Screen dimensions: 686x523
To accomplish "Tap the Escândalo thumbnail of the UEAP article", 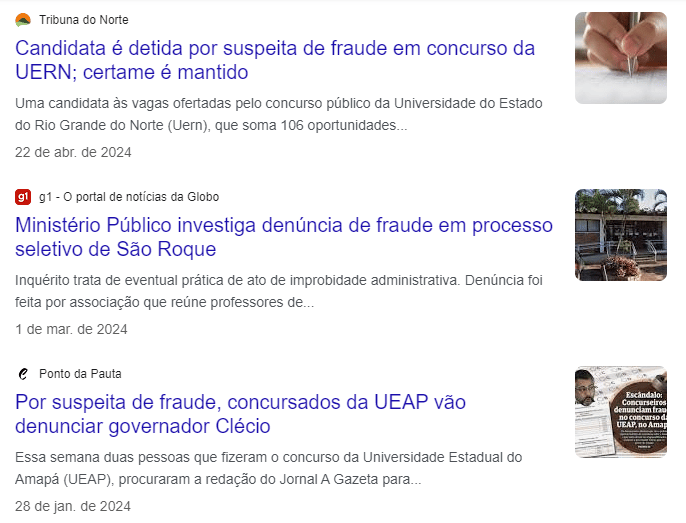I will tap(620, 412).
